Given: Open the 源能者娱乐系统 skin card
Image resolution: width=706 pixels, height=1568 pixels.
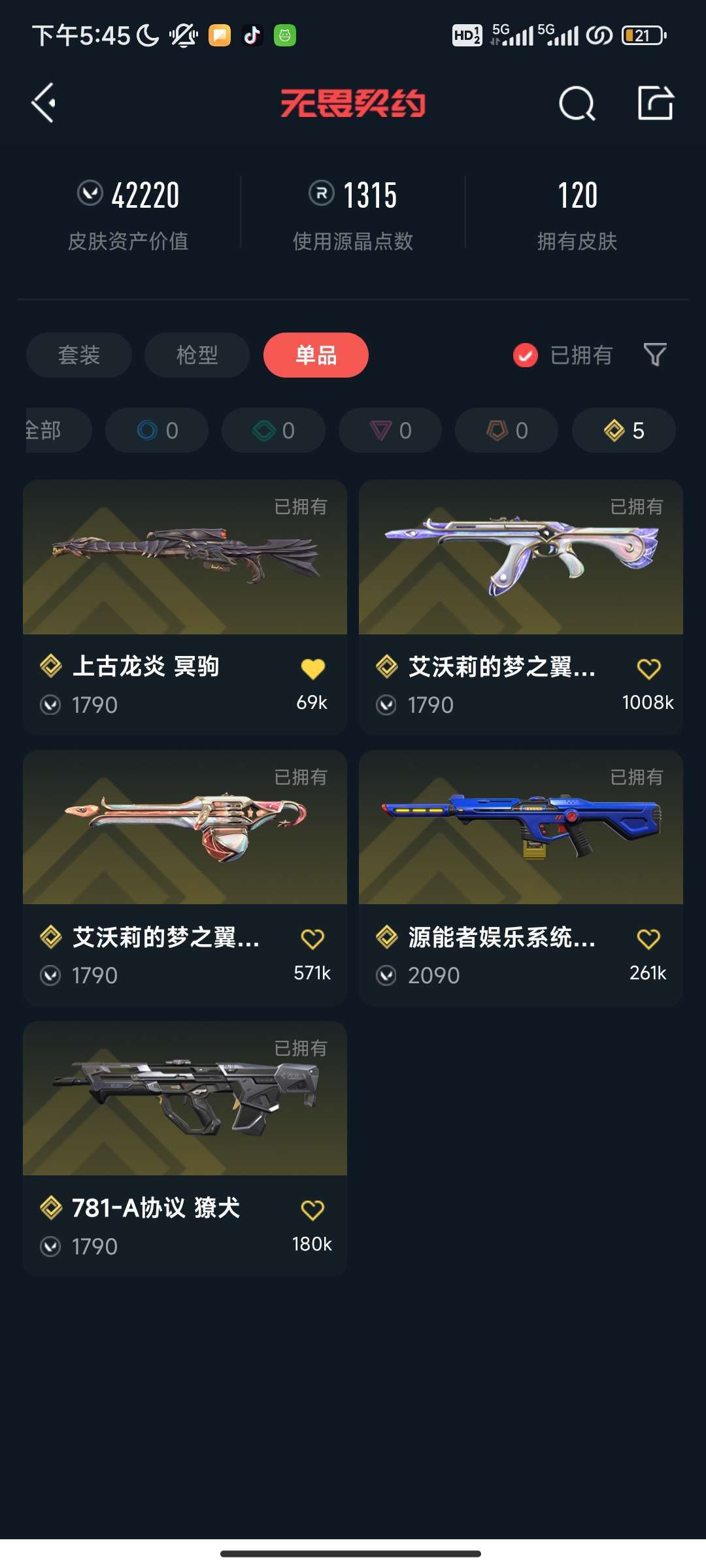Looking at the screenshot, I should click(521, 877).
